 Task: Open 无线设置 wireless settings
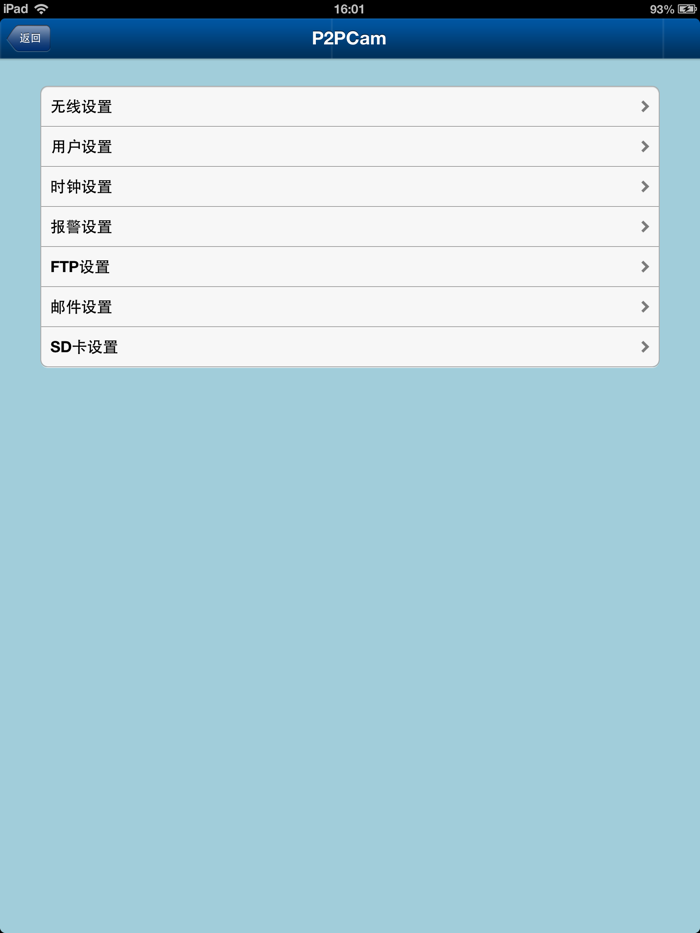[x=349, y=107]
